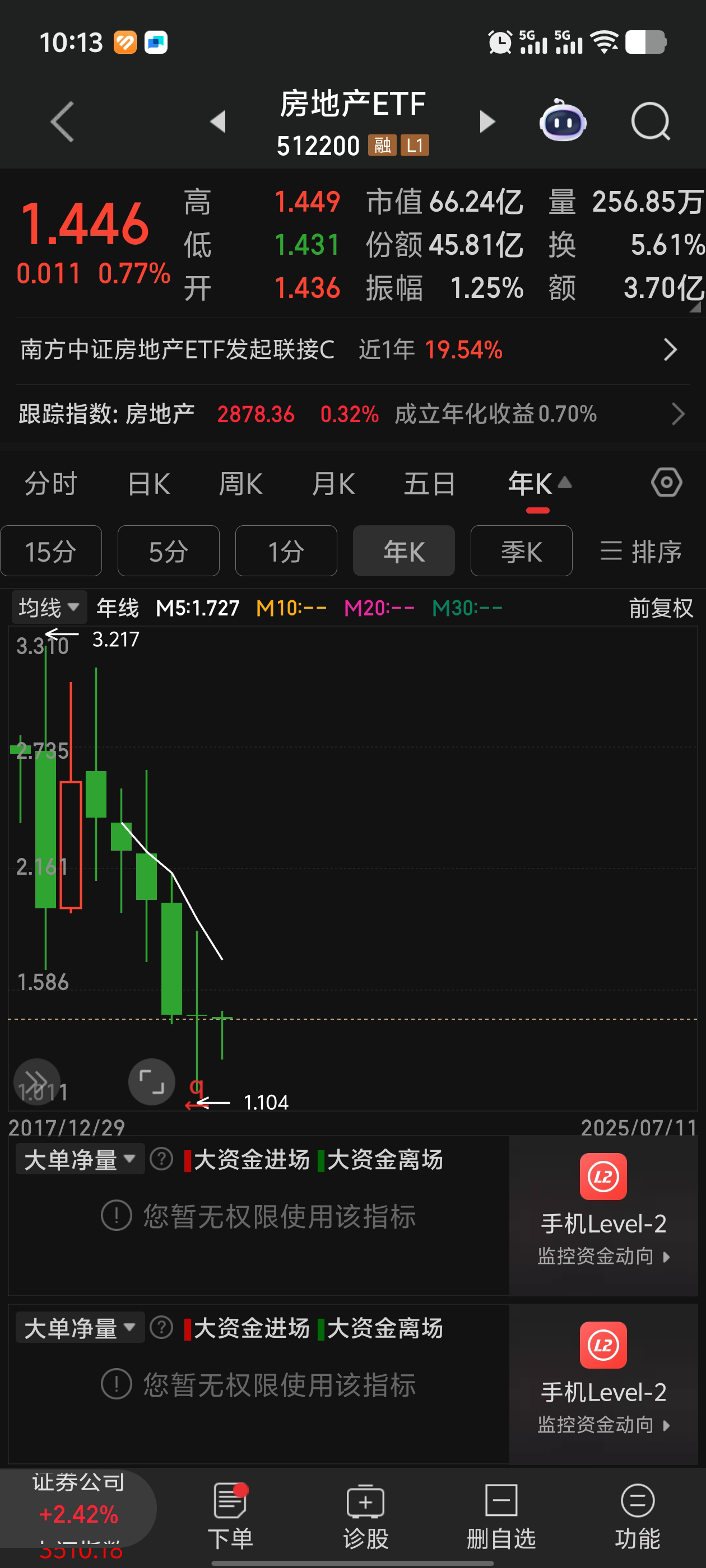This screenshot has width=706, height=1568.
Task: Open stock search
Action: (x=650, y=122)
